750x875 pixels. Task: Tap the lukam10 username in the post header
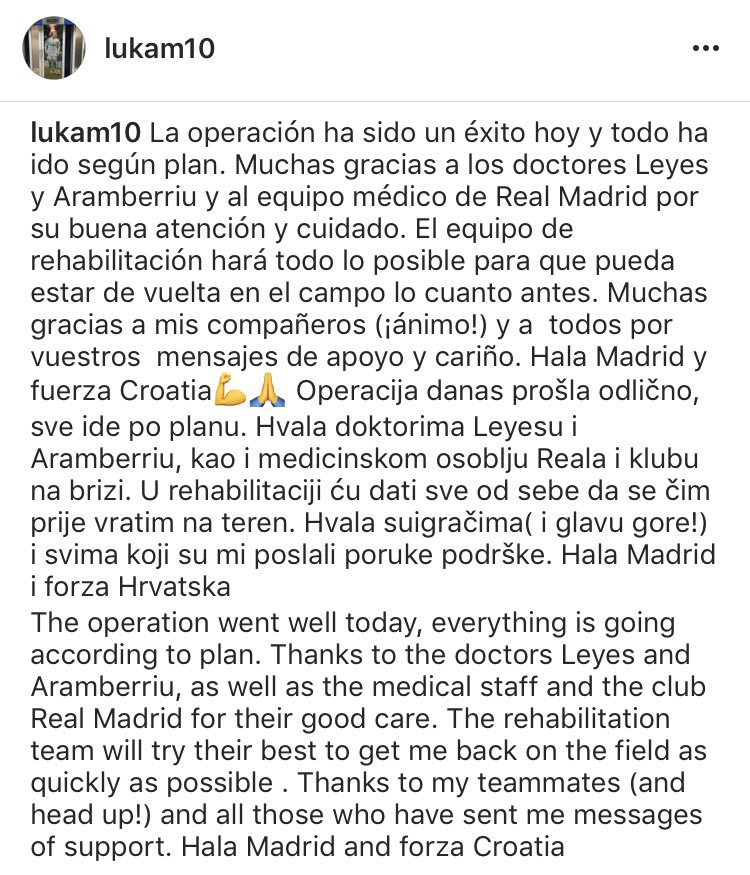click(x=159, y=49)
